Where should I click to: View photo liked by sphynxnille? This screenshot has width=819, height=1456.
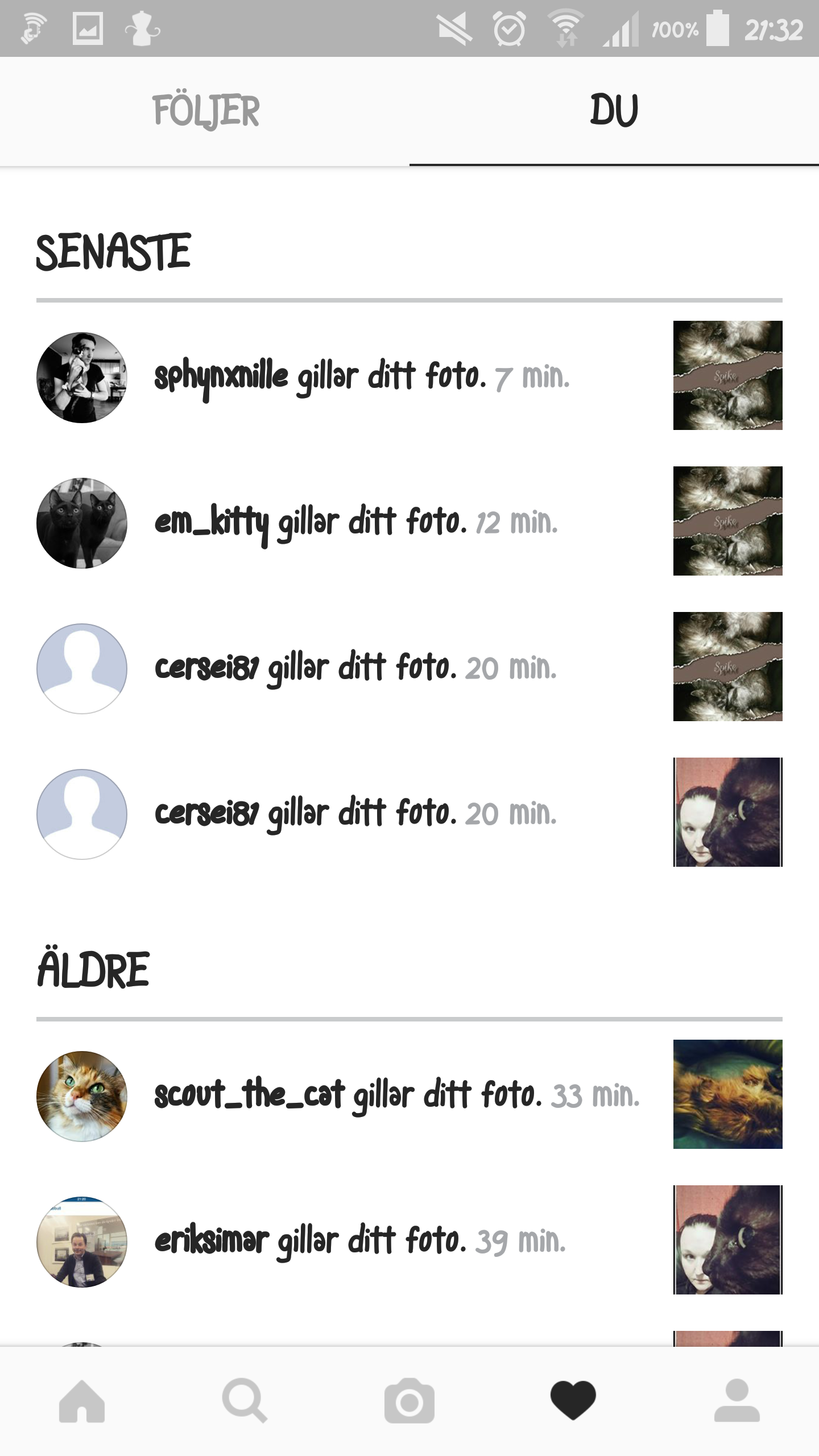(727, 375)
